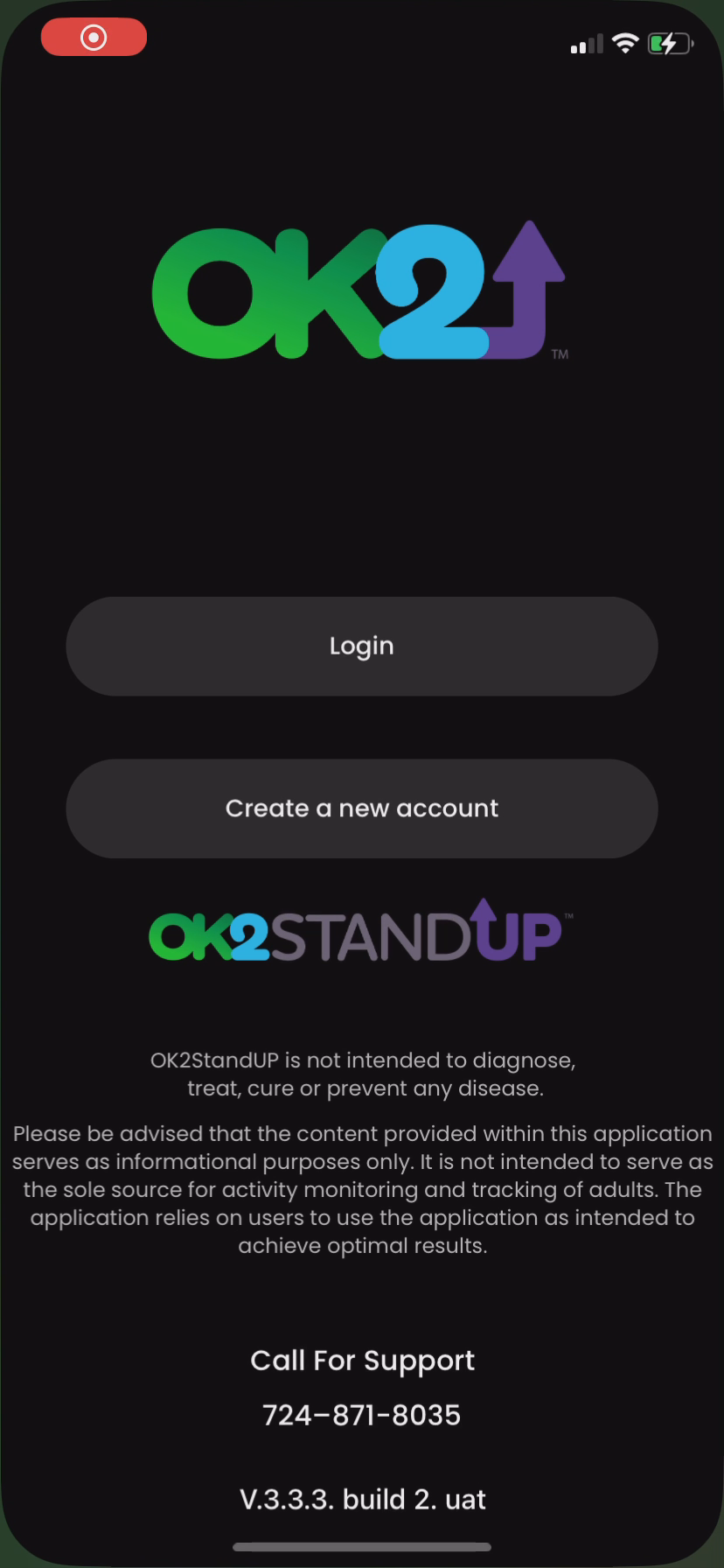
Task: Tap the Login button
Action: point(361,647)
